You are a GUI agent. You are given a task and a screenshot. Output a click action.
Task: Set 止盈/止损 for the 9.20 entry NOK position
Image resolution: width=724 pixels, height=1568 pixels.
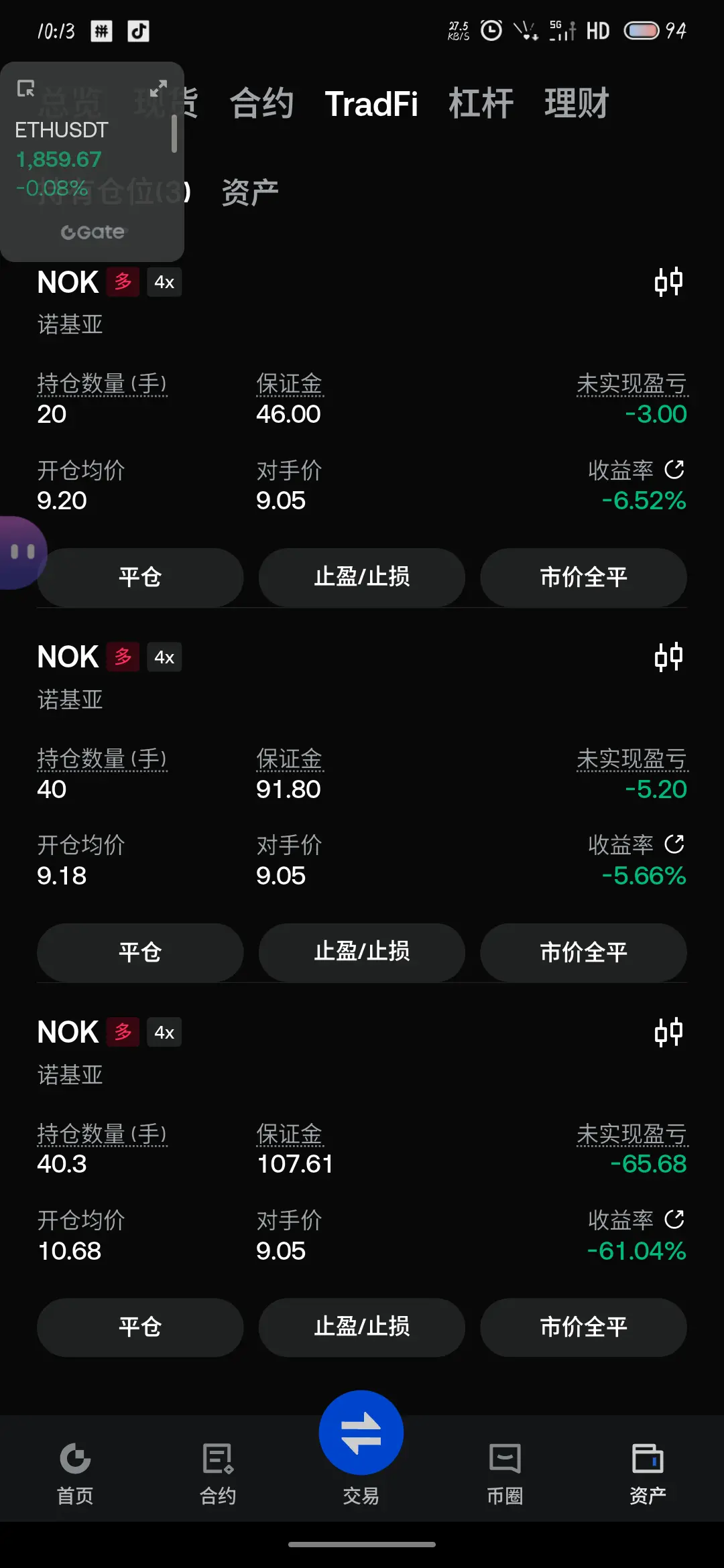362,577
